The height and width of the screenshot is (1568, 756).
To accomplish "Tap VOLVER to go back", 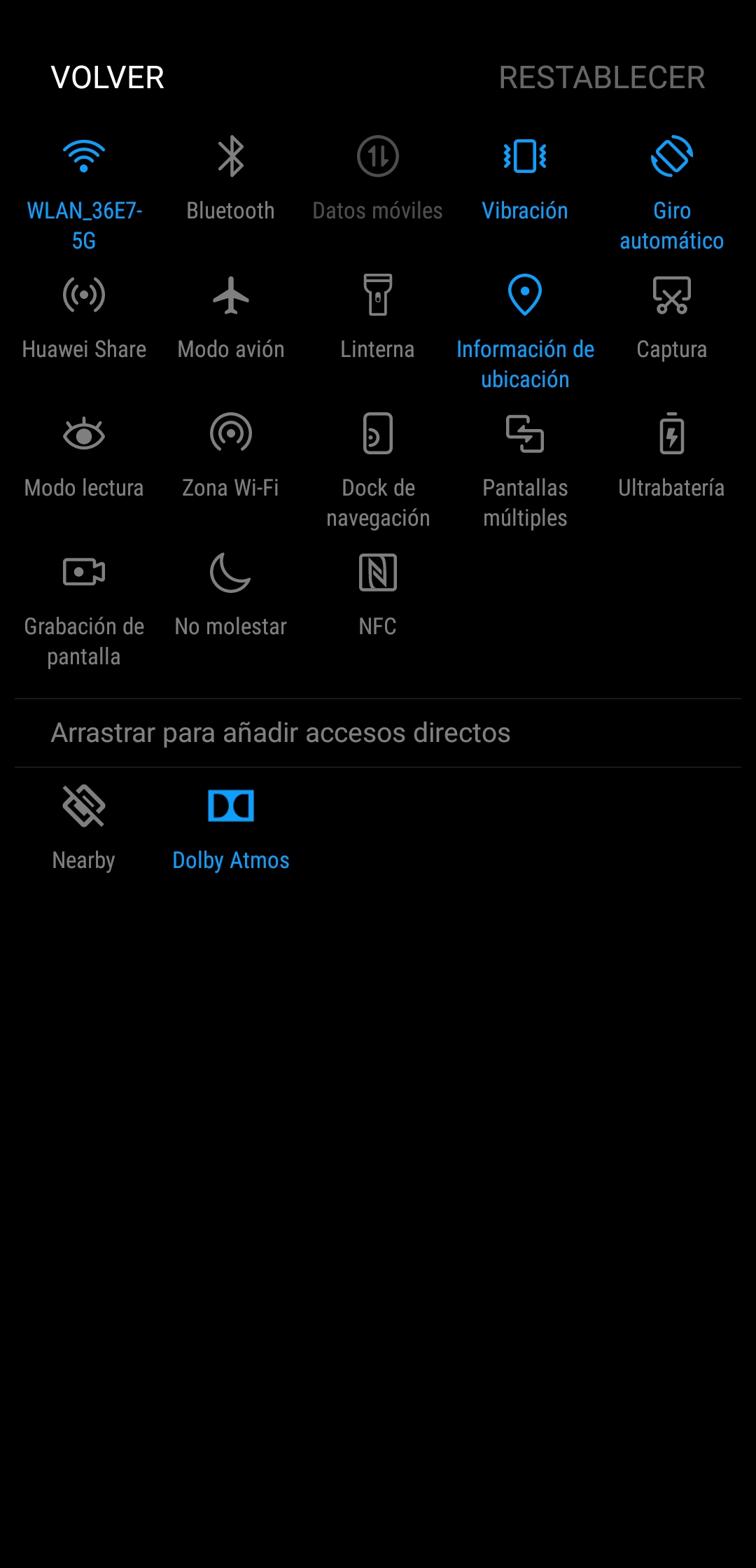I will tap(108, 78).
